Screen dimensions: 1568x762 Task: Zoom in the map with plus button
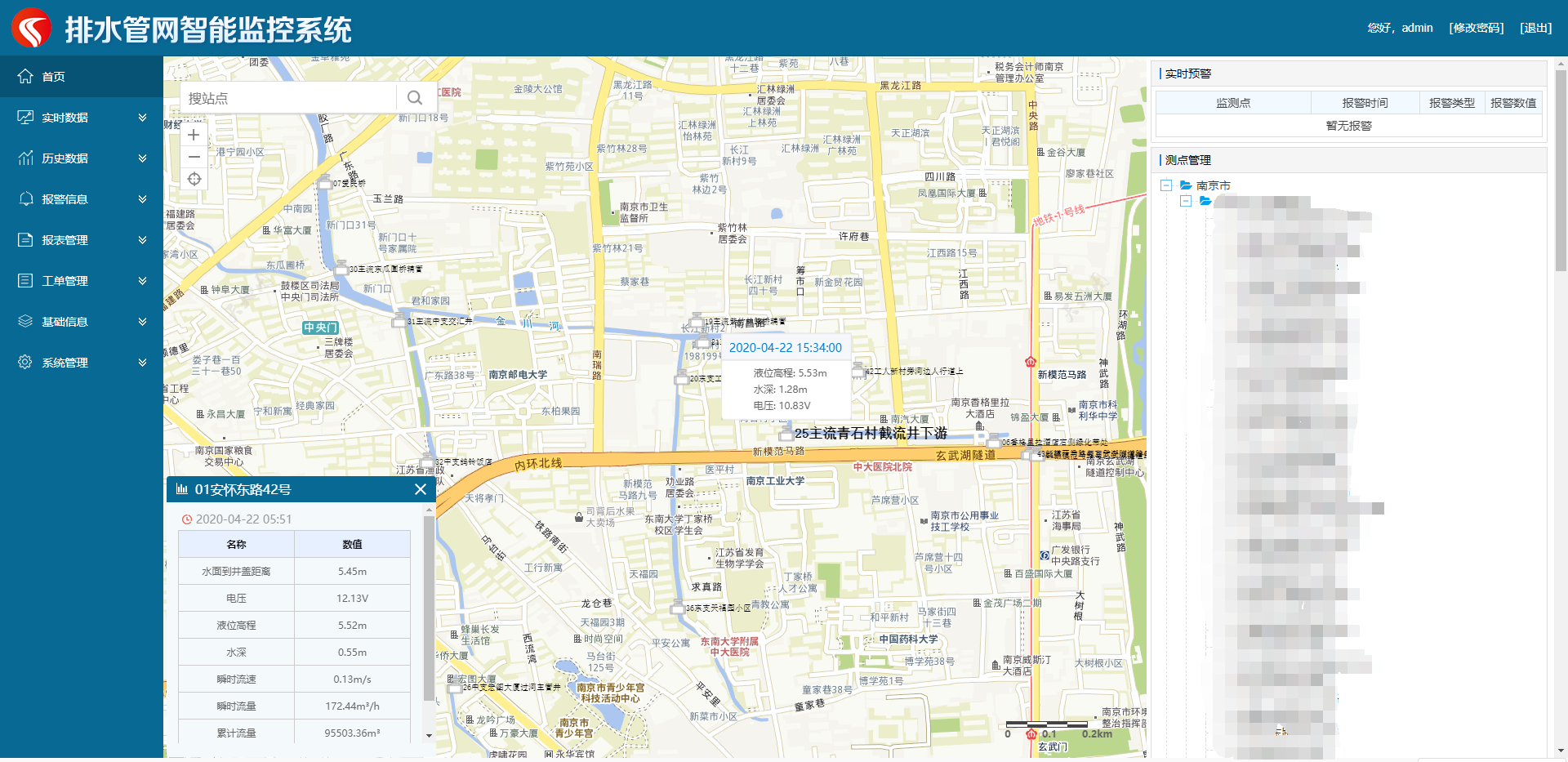click(x=194, y=135)
